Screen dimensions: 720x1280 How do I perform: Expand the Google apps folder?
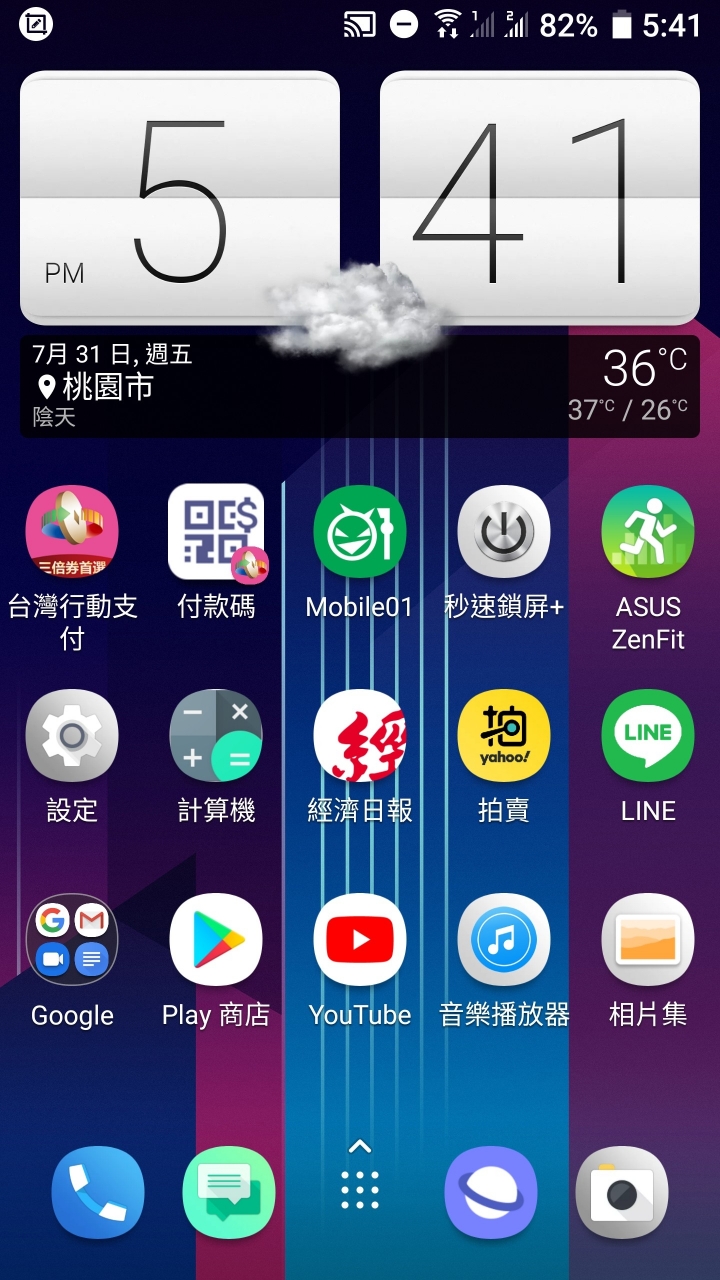[72, 941]
